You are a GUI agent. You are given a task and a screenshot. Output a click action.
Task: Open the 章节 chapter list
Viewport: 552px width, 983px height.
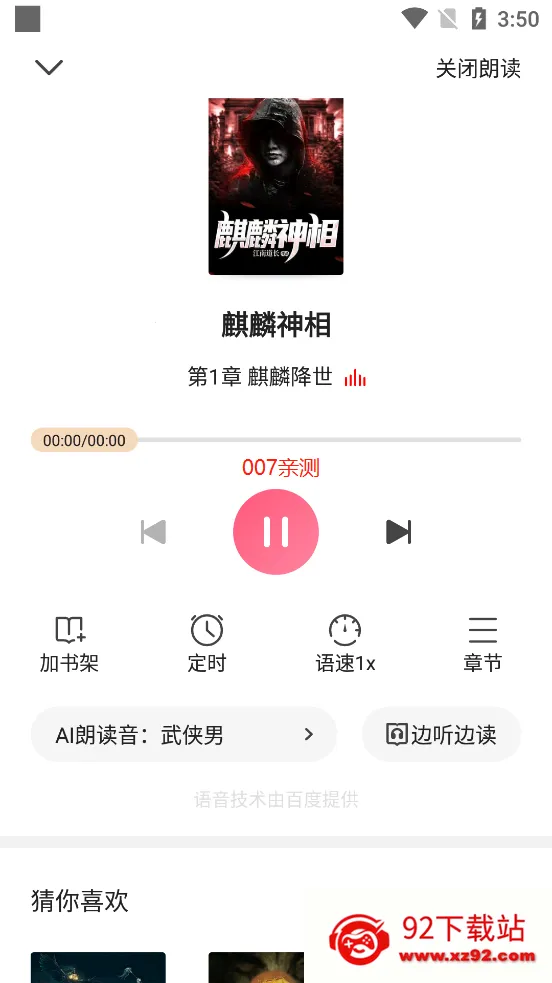[x=482, y=644]
